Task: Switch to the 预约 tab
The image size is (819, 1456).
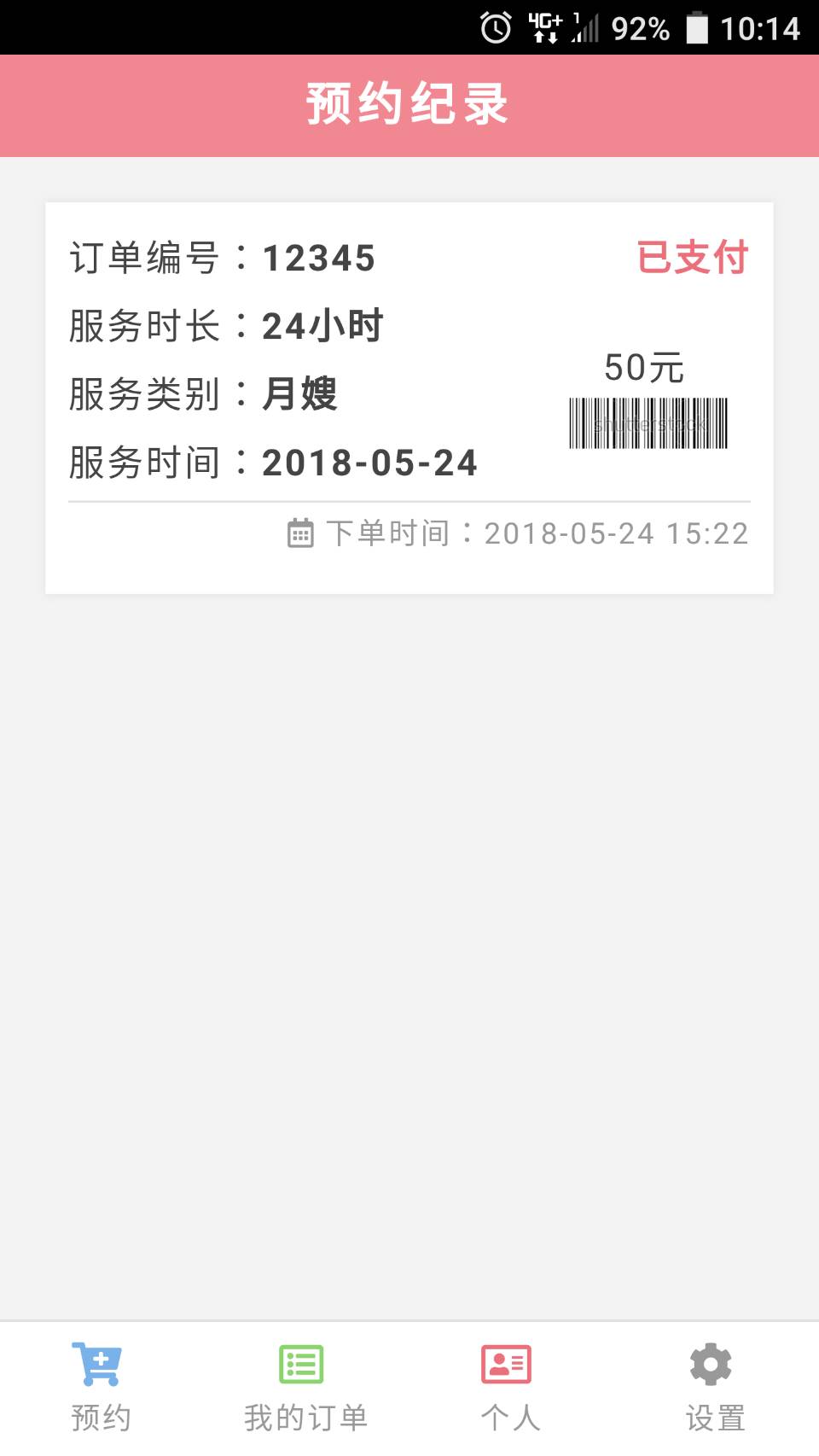Action: pos(101,1388)
